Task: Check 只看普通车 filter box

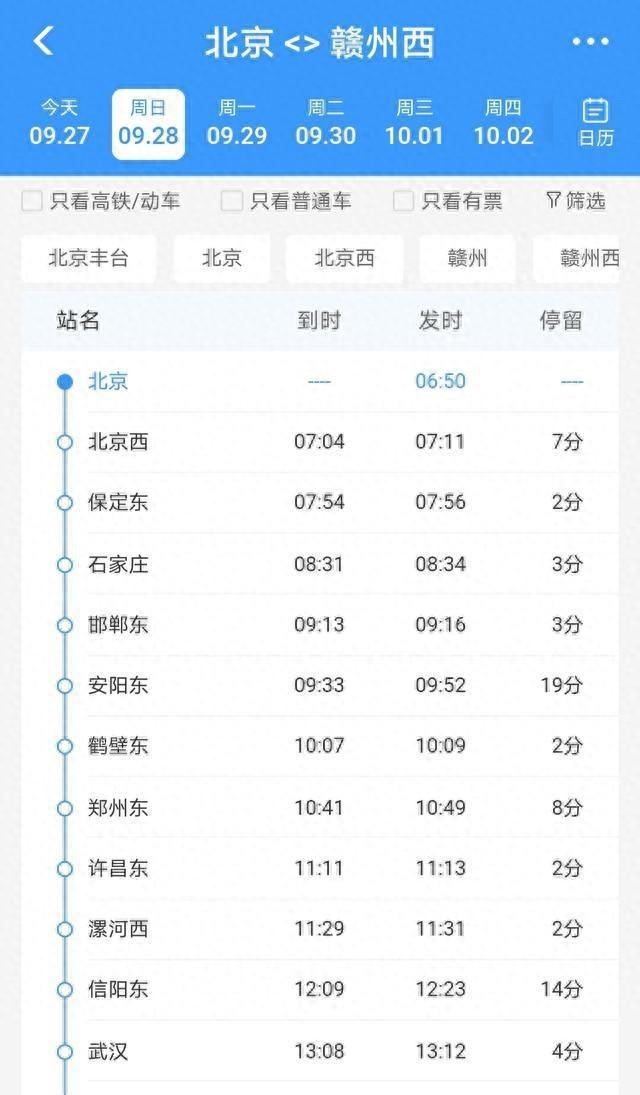Action: [232, 201]
